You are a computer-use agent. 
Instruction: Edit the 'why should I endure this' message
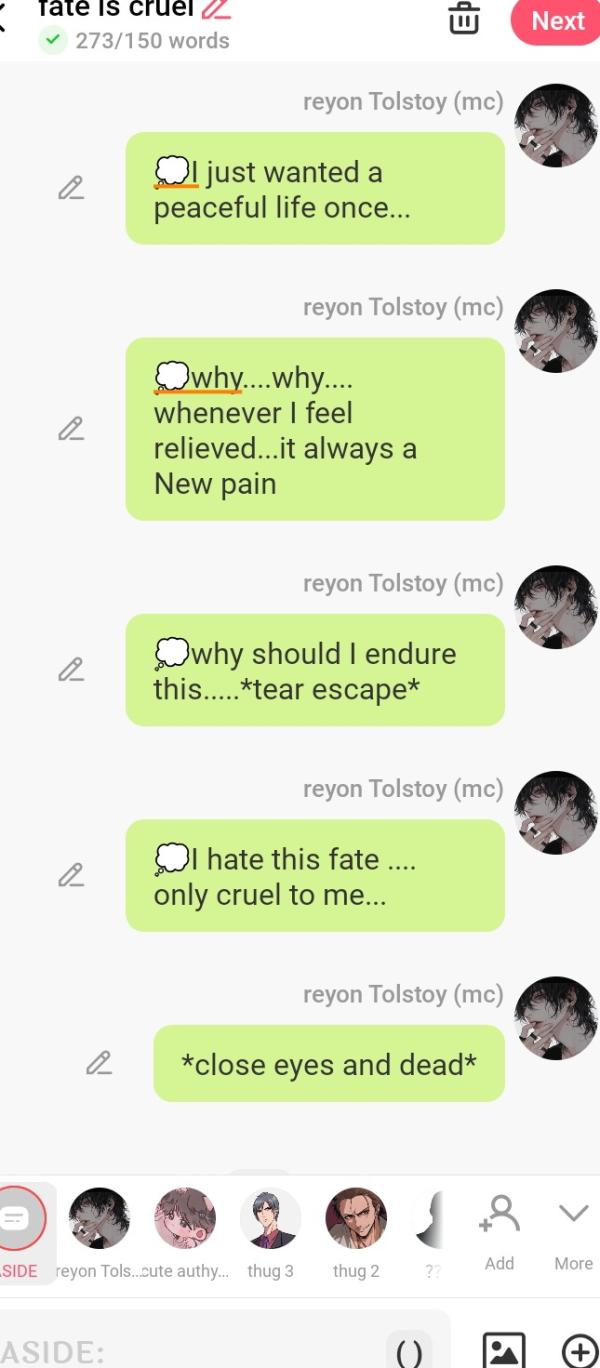tap(70, 669)
